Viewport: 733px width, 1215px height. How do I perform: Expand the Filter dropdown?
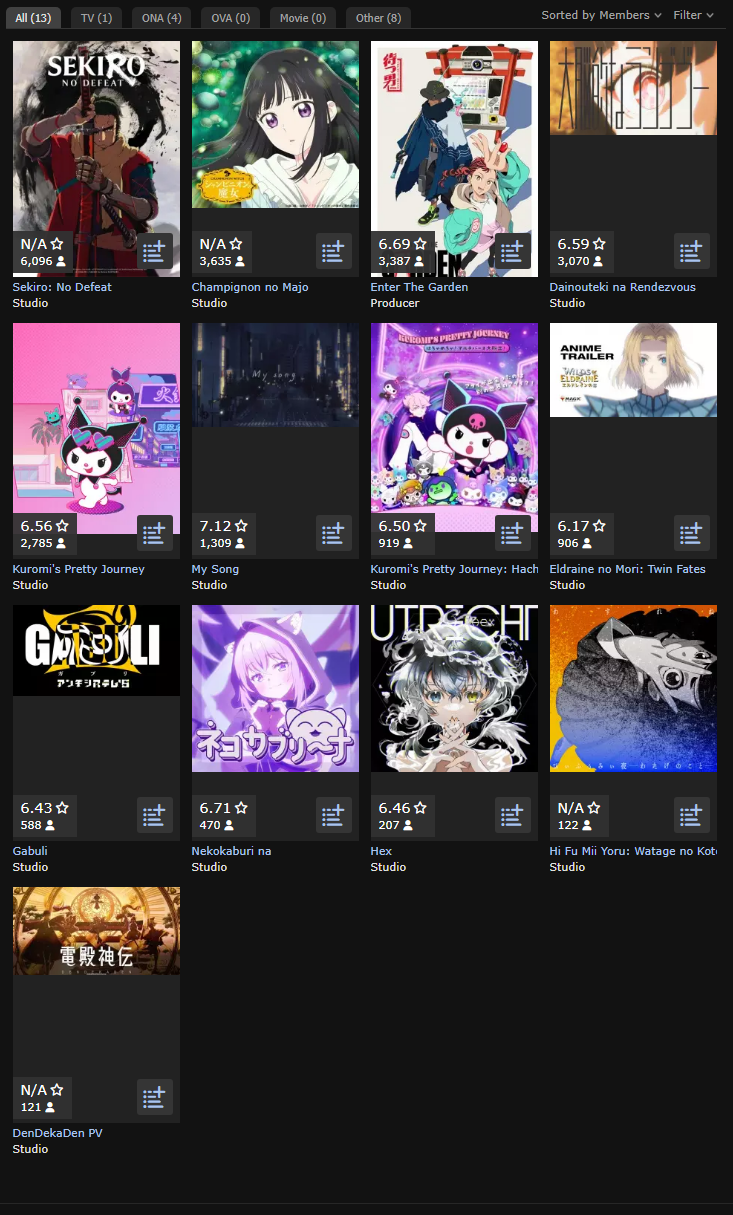(x=694, y=15)
